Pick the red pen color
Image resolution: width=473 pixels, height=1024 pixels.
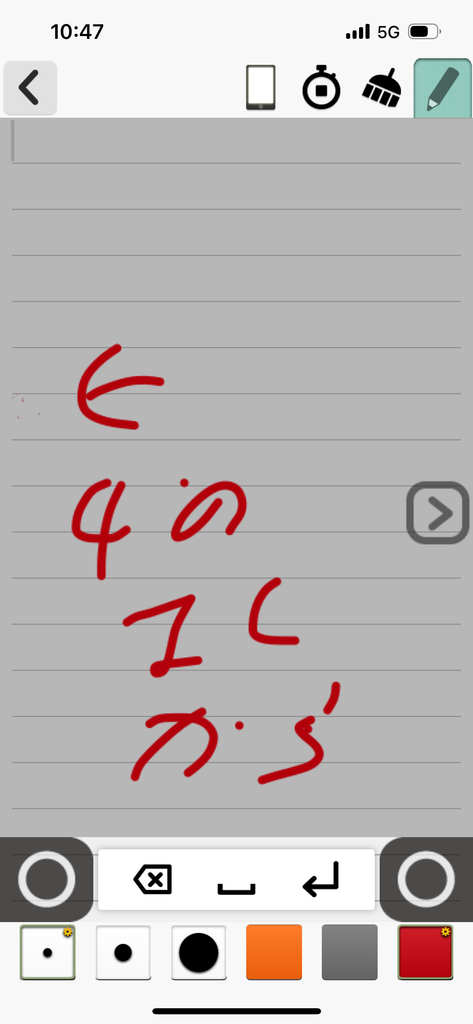[x=425, y=952]
